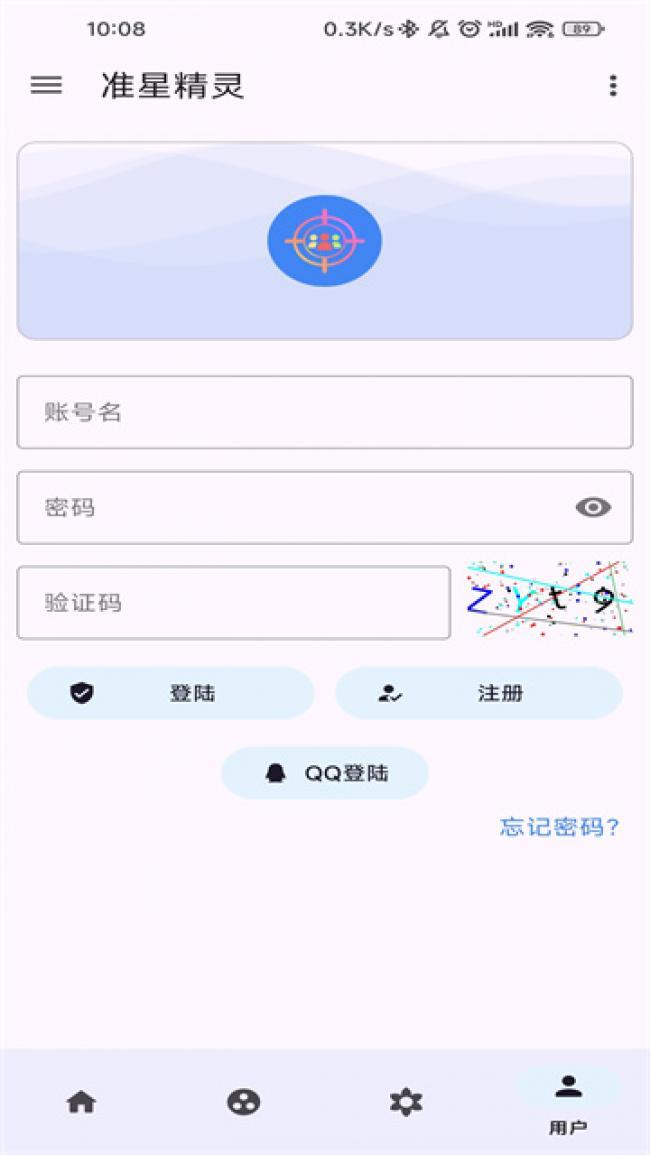Go to the settings gear tab
650x1155 pixels.
coord(406,1102)
